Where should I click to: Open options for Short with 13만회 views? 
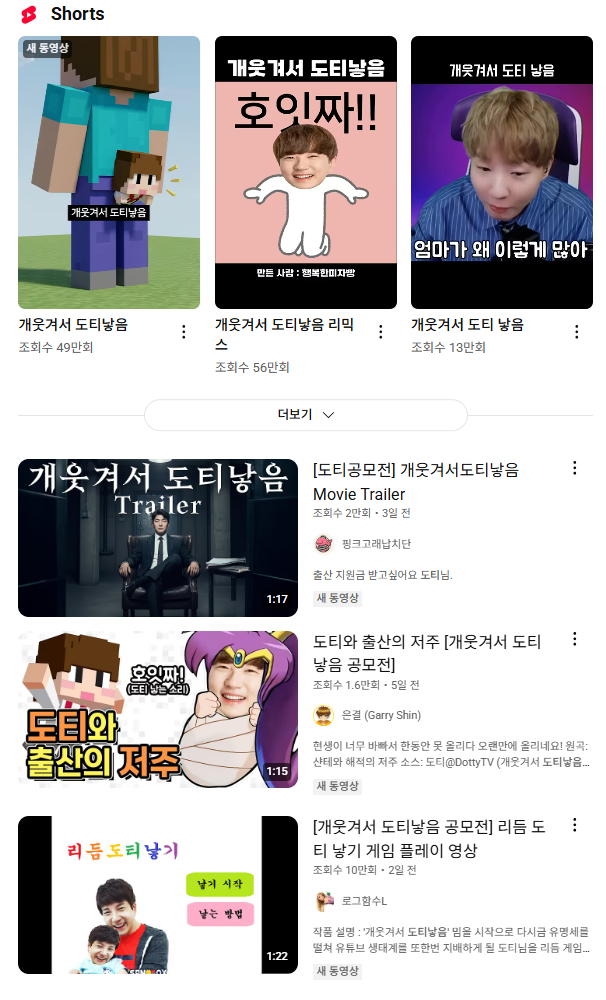pos(576,332)
